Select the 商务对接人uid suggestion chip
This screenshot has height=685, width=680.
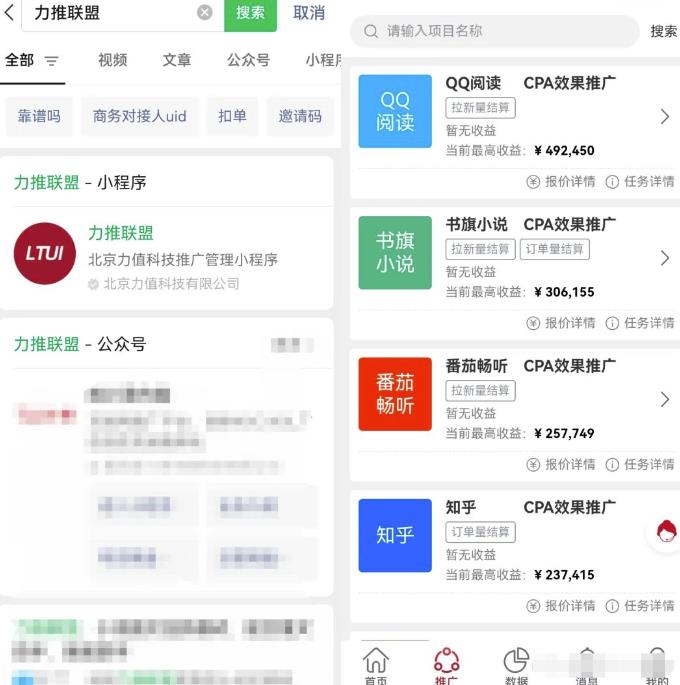[139, 116]
